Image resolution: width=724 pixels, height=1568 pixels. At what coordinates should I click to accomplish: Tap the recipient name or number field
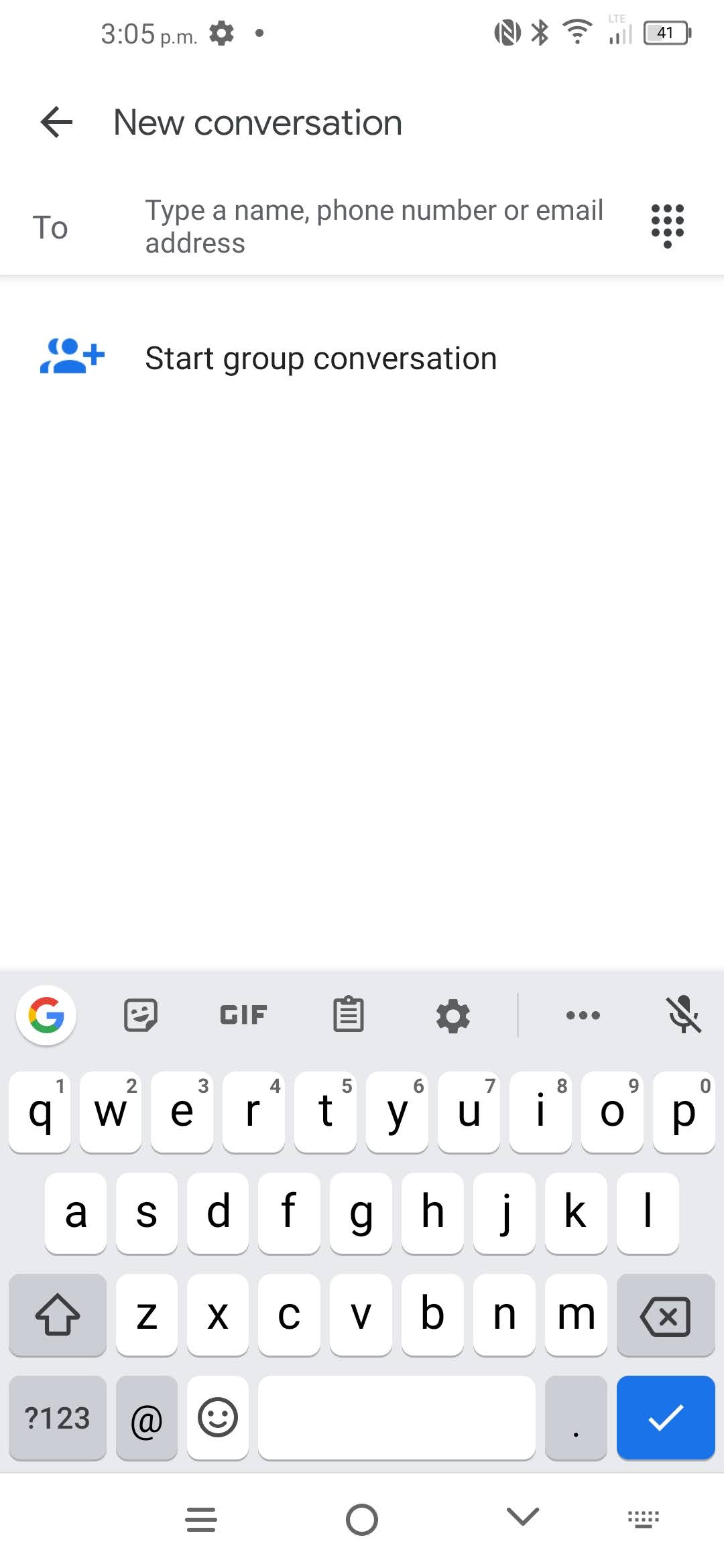click(x=374, y=226)
